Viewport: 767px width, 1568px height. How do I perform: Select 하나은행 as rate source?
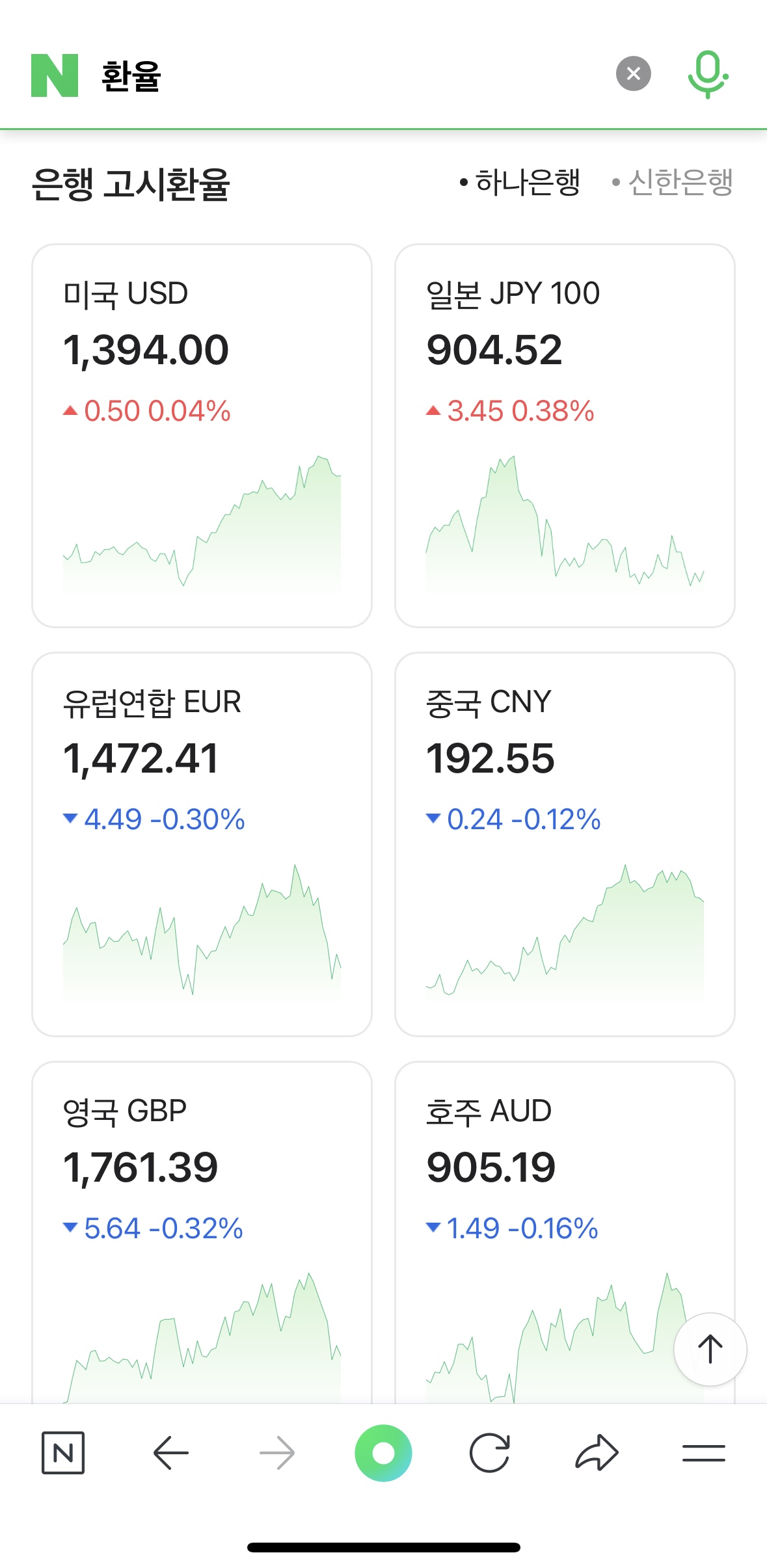(x=520, y=183)
